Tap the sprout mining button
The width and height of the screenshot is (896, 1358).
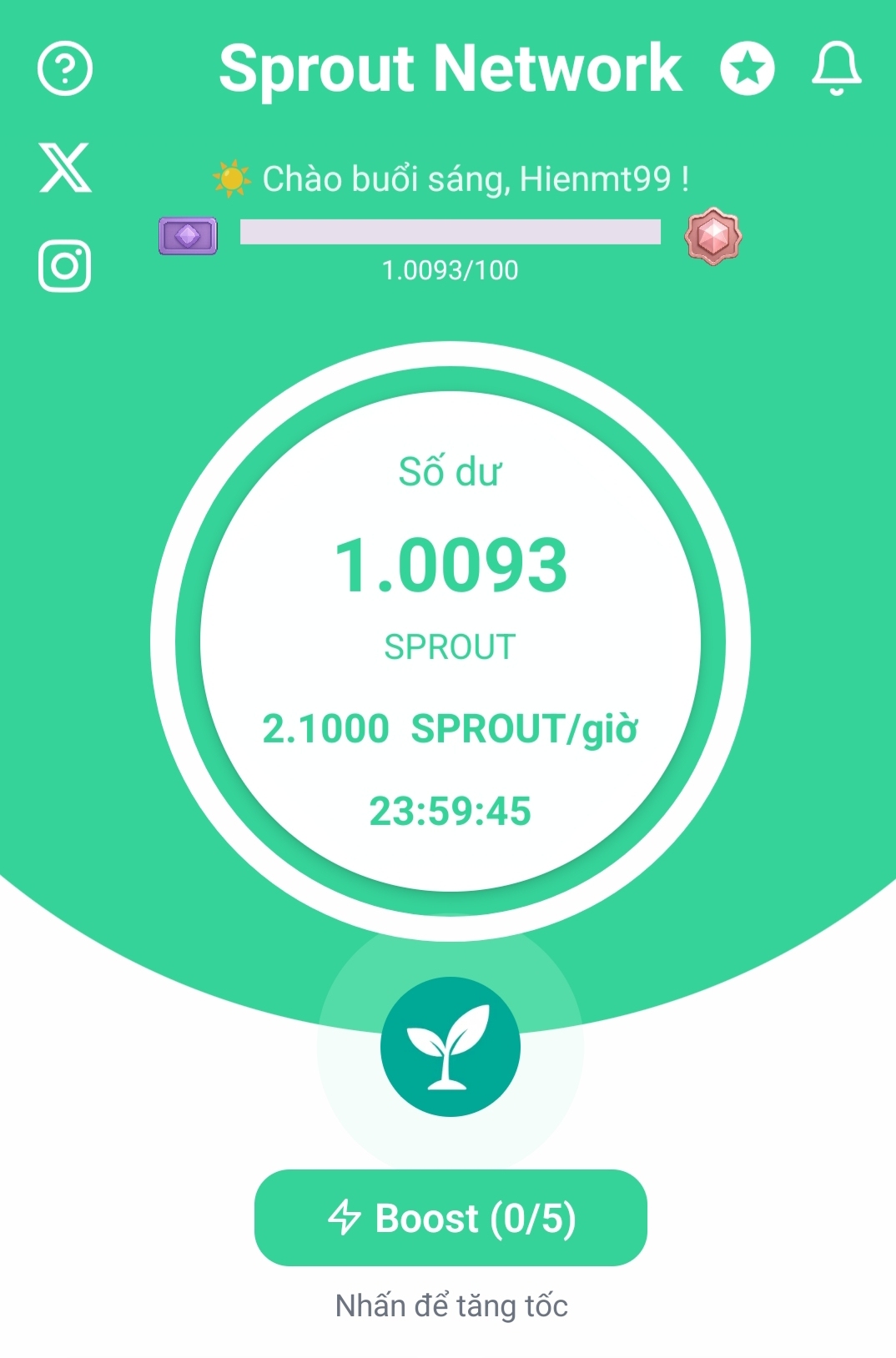[451, 1047]
